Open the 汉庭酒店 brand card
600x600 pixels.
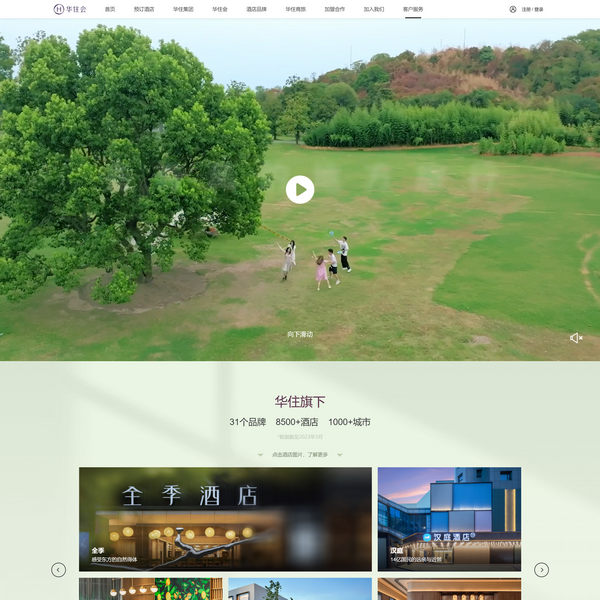tap(449, 519)
